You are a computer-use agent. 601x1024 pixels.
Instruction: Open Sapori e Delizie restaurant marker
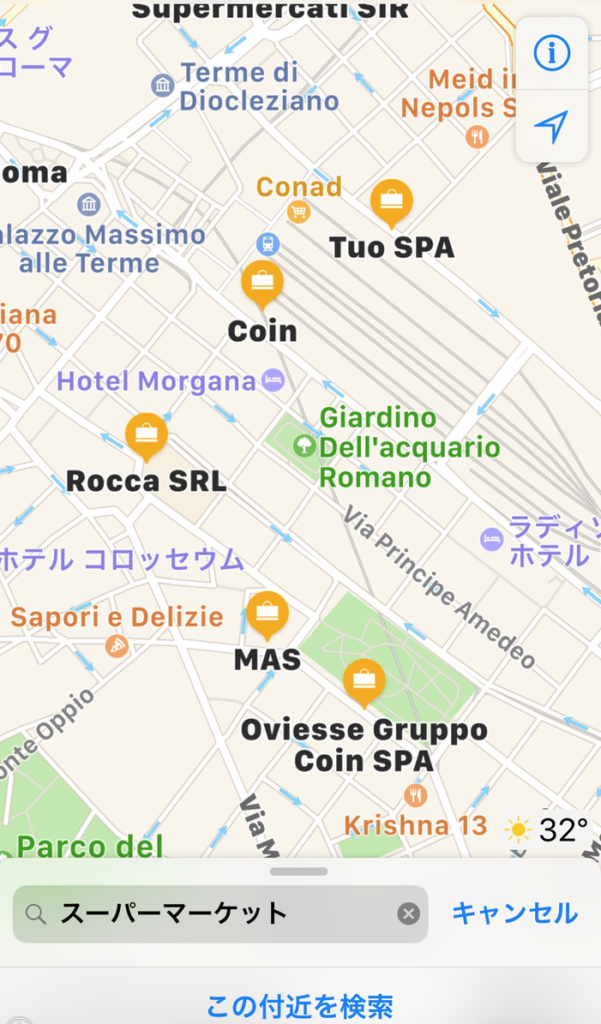pos(117,645)
